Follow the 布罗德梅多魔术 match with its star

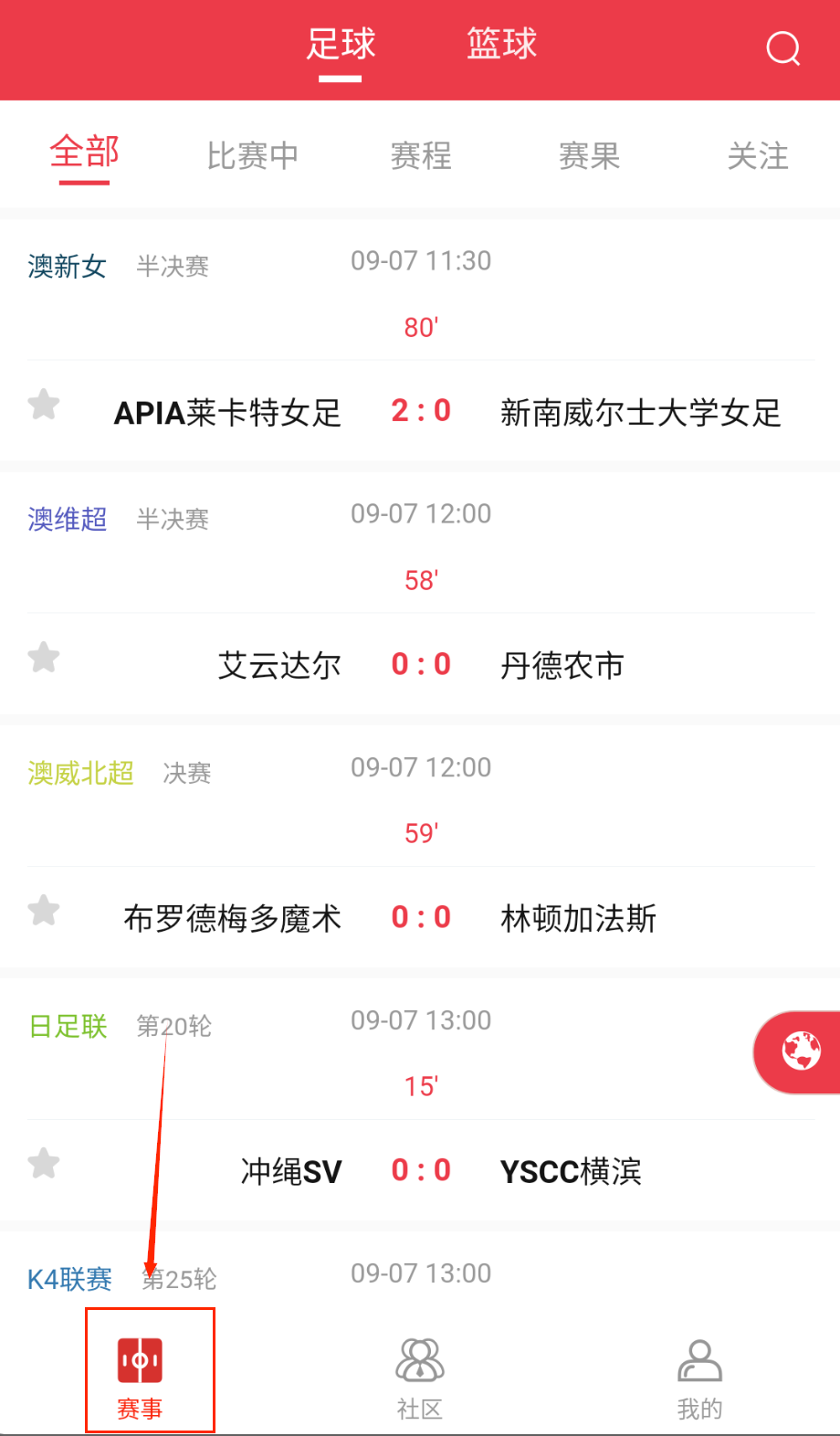pyautogui.click(x=44, y=911)
